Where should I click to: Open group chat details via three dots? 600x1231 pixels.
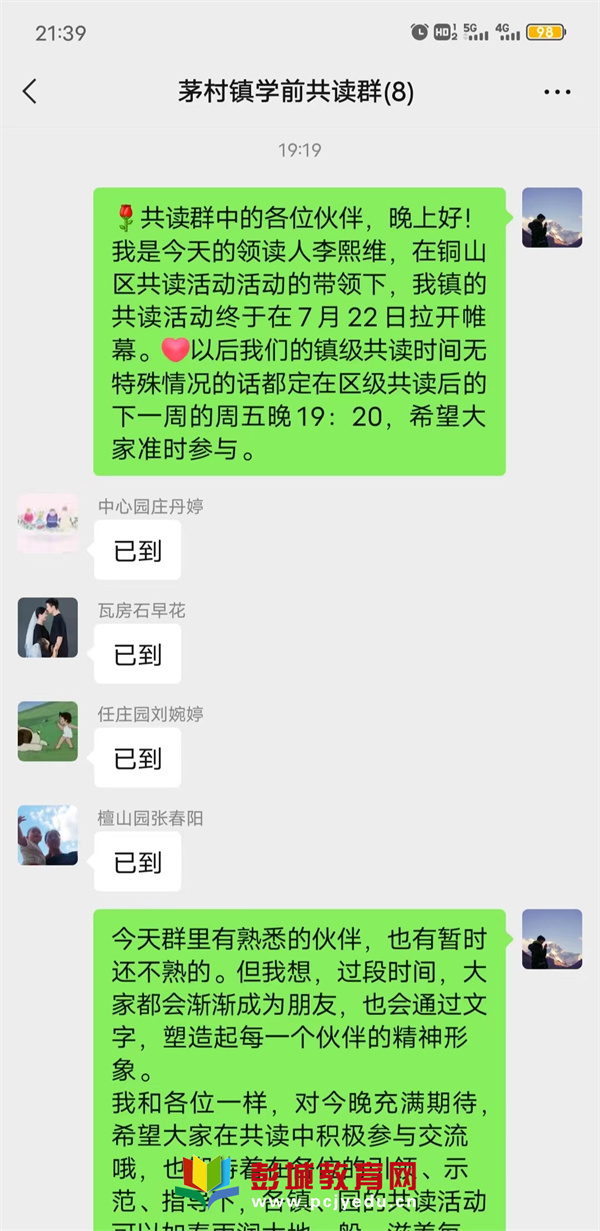pos(557,92)
